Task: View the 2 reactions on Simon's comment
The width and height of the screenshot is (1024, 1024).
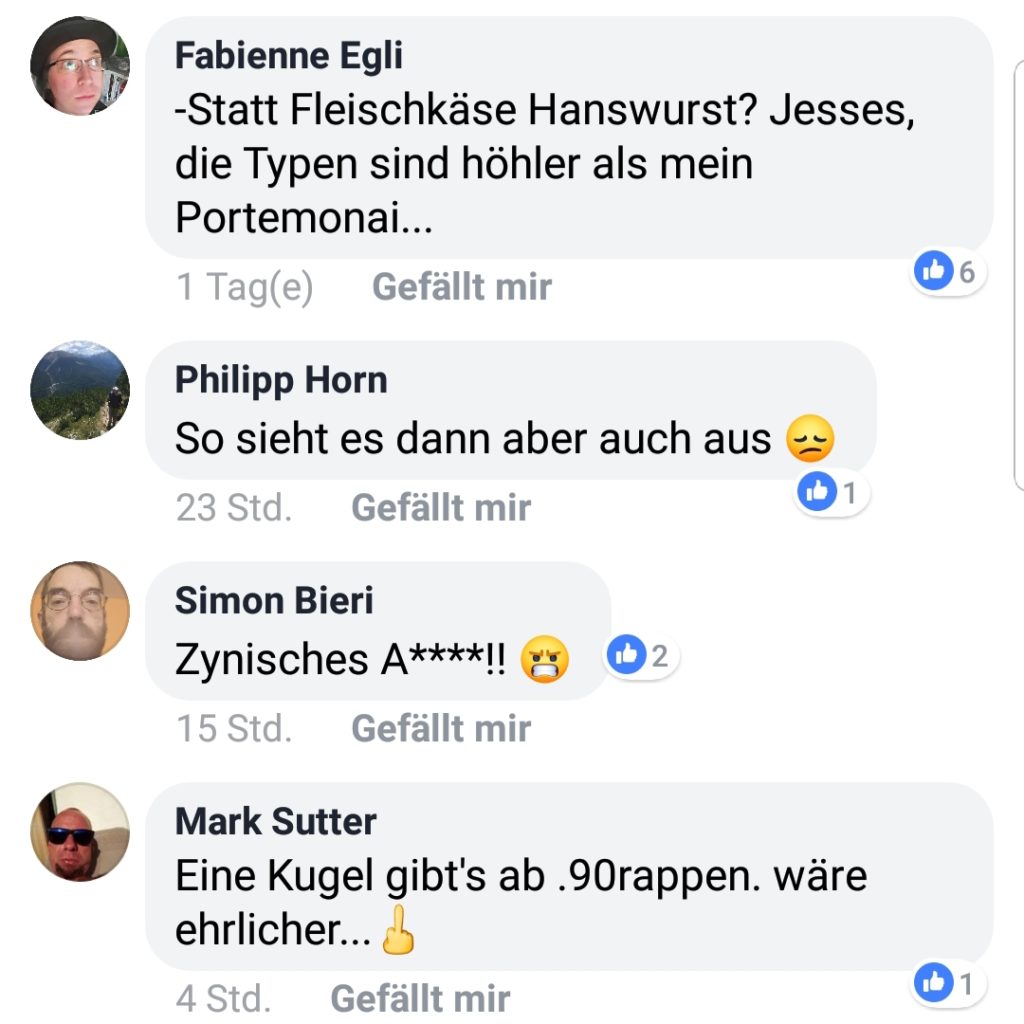Action: click(x=642, y=656)
